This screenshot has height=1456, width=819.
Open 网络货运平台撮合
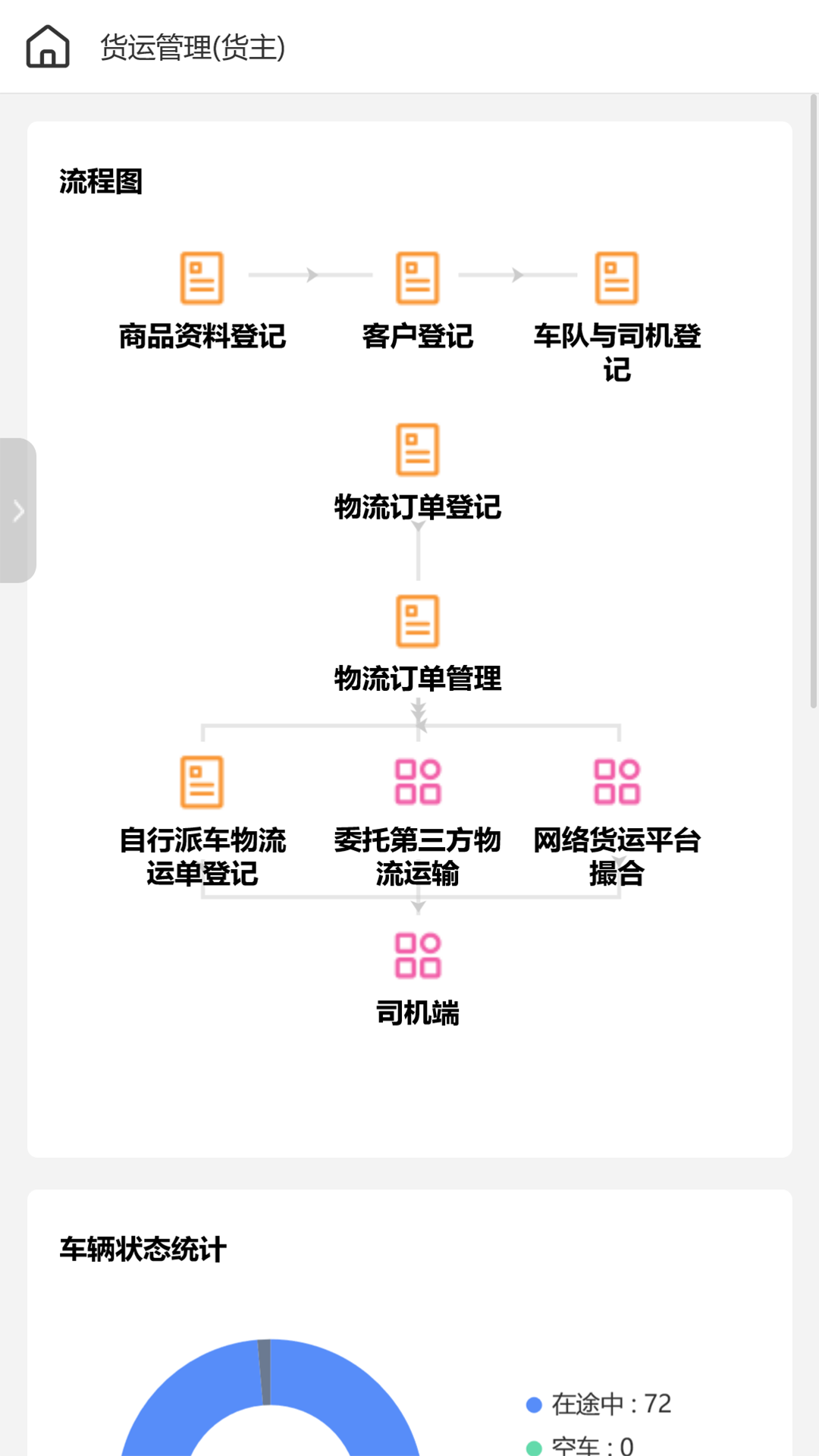[617, 783]
